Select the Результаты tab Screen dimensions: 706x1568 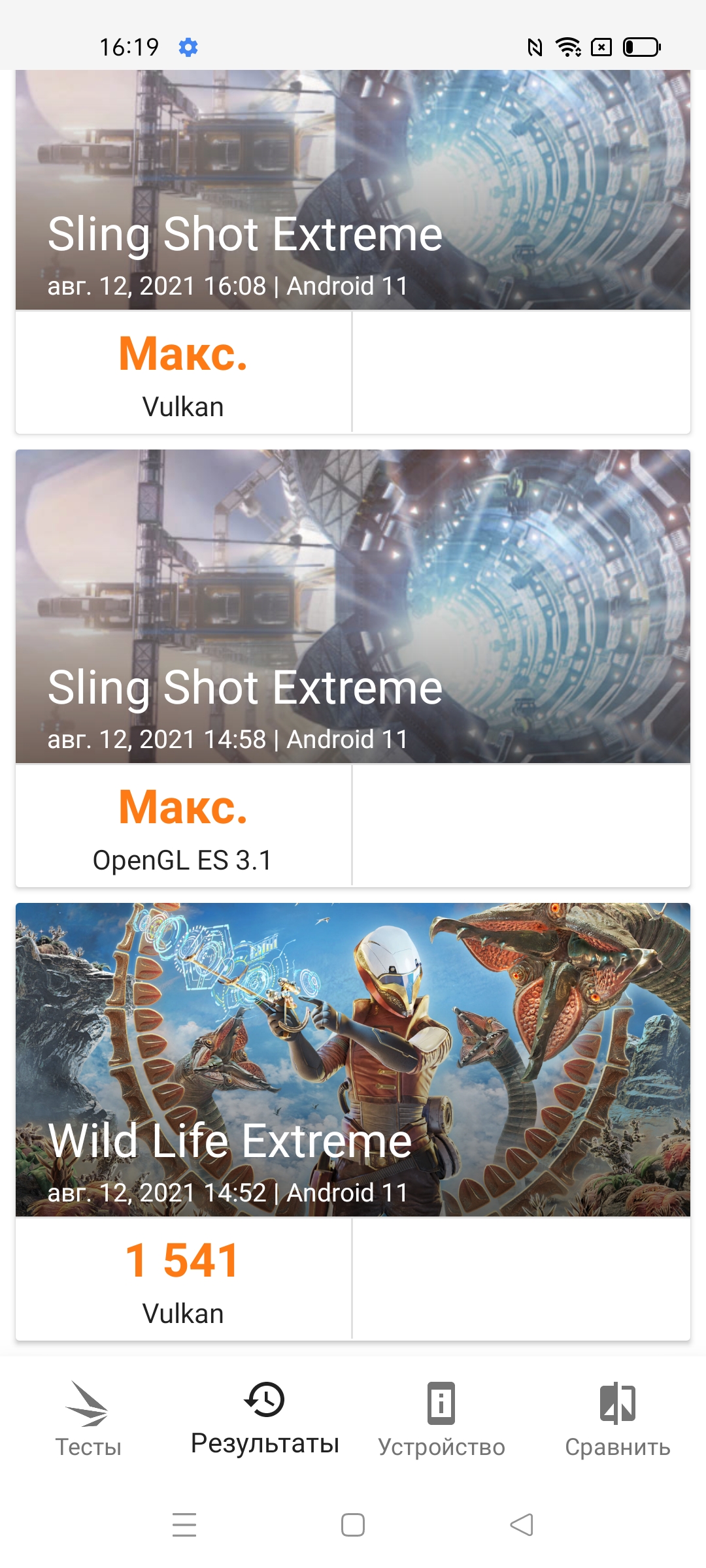click(265, 1416)
